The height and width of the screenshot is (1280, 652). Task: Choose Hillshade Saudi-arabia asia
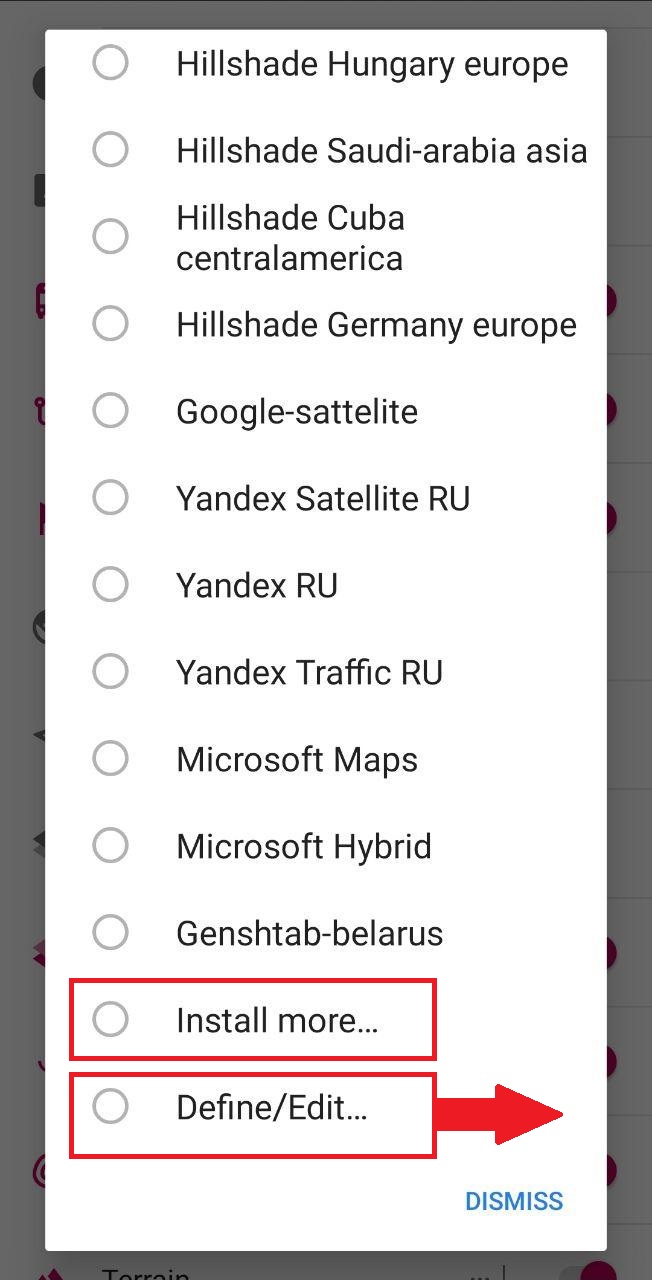[110, 151]
